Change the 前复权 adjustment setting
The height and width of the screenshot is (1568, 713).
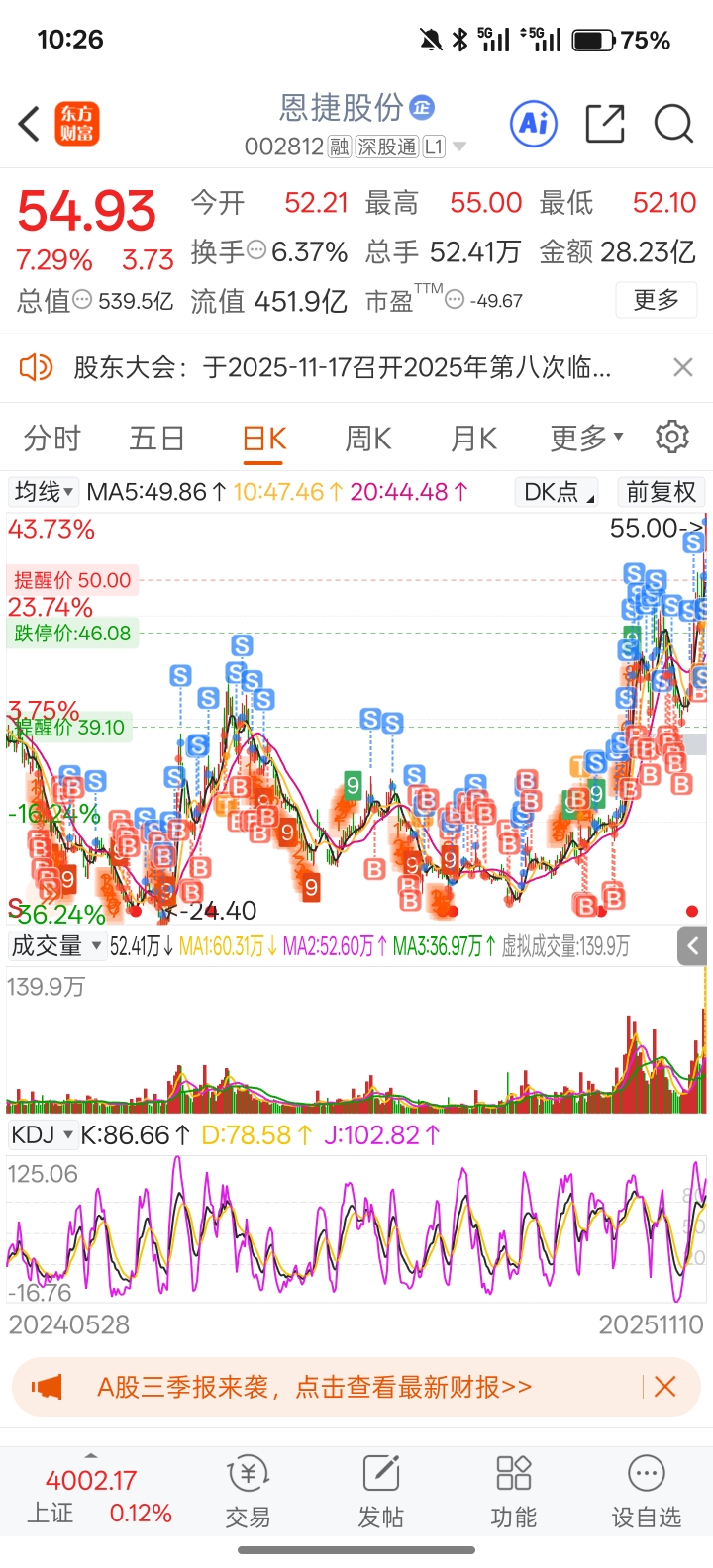coord(661,492)
